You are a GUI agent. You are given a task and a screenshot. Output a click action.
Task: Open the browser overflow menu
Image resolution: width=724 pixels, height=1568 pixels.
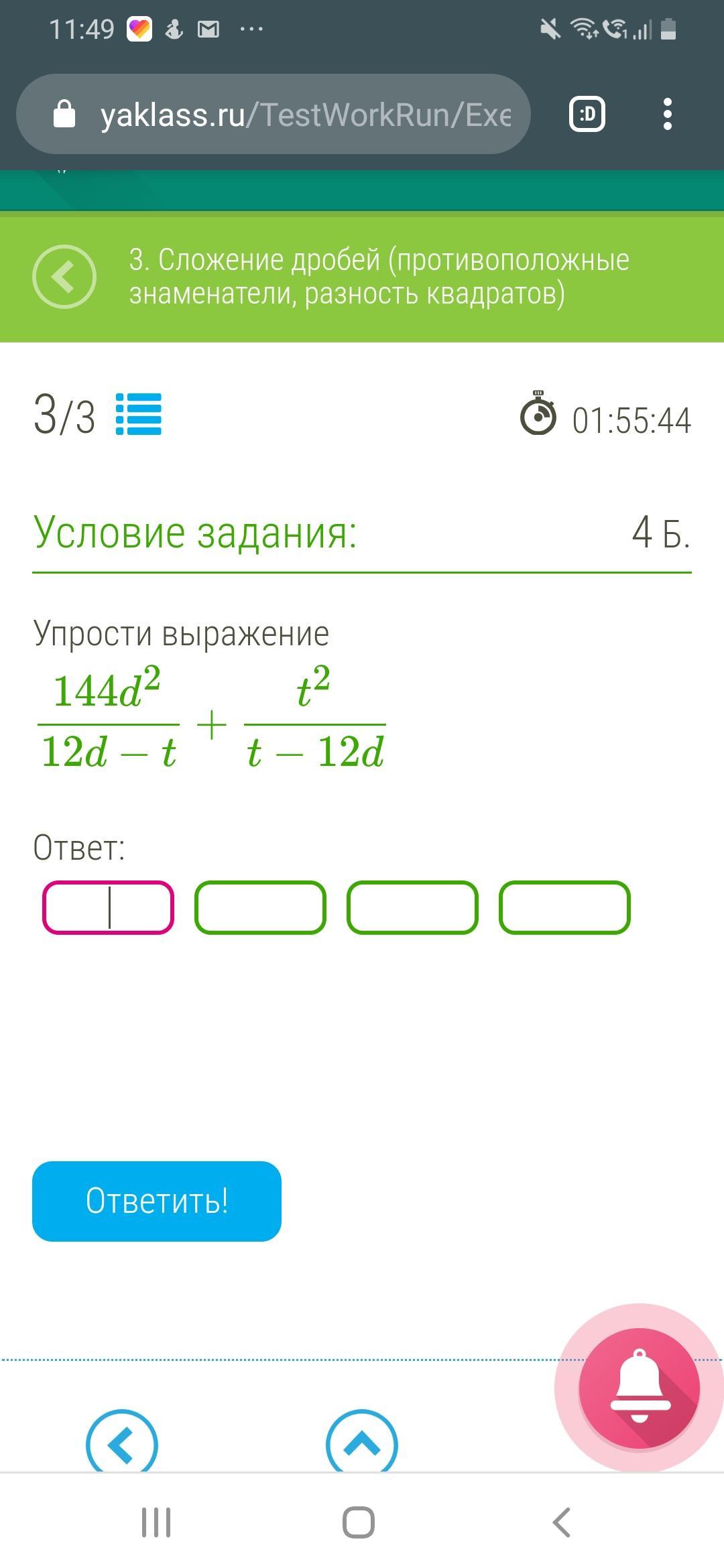667,115
